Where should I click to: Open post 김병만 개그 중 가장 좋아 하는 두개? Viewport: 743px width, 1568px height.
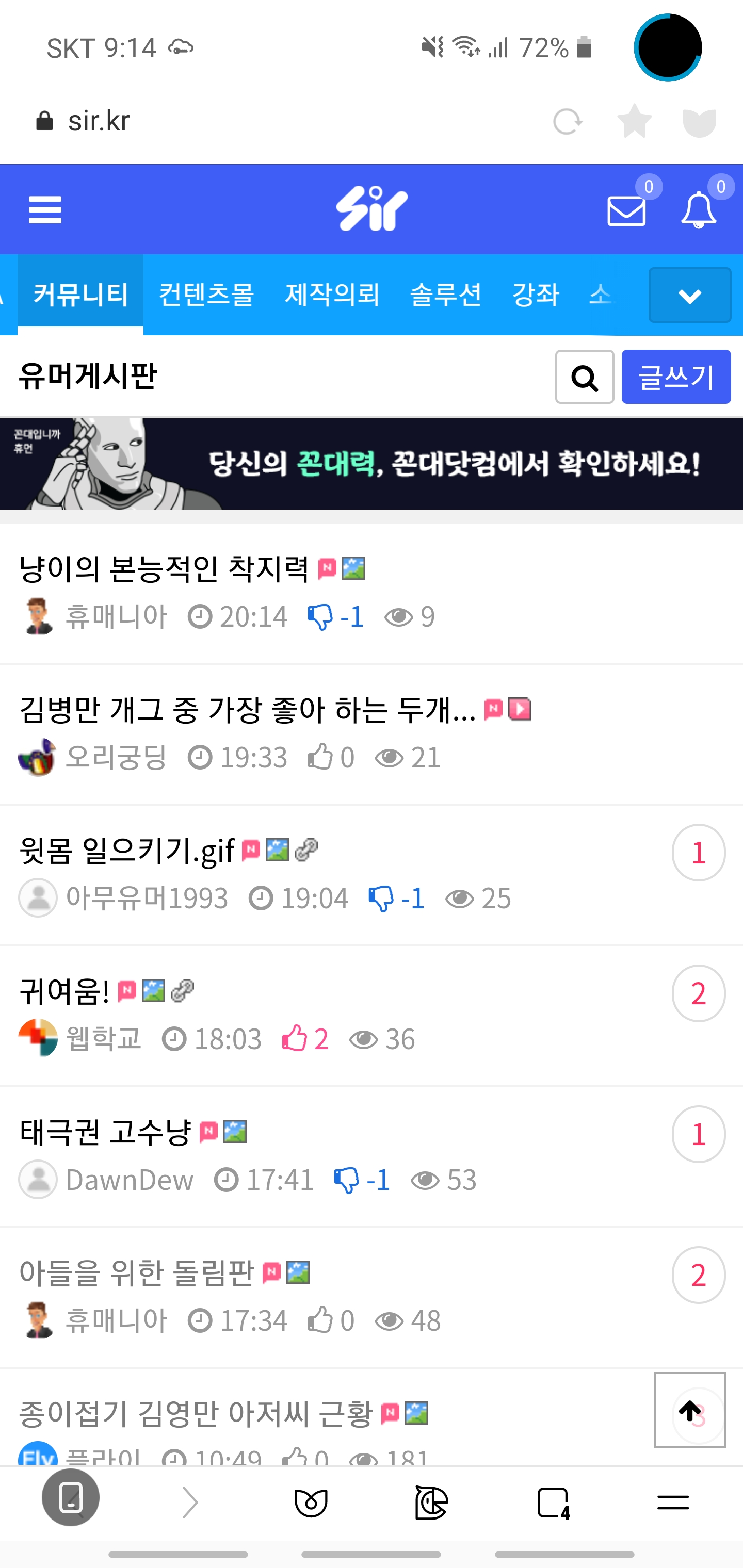point(247,710)
